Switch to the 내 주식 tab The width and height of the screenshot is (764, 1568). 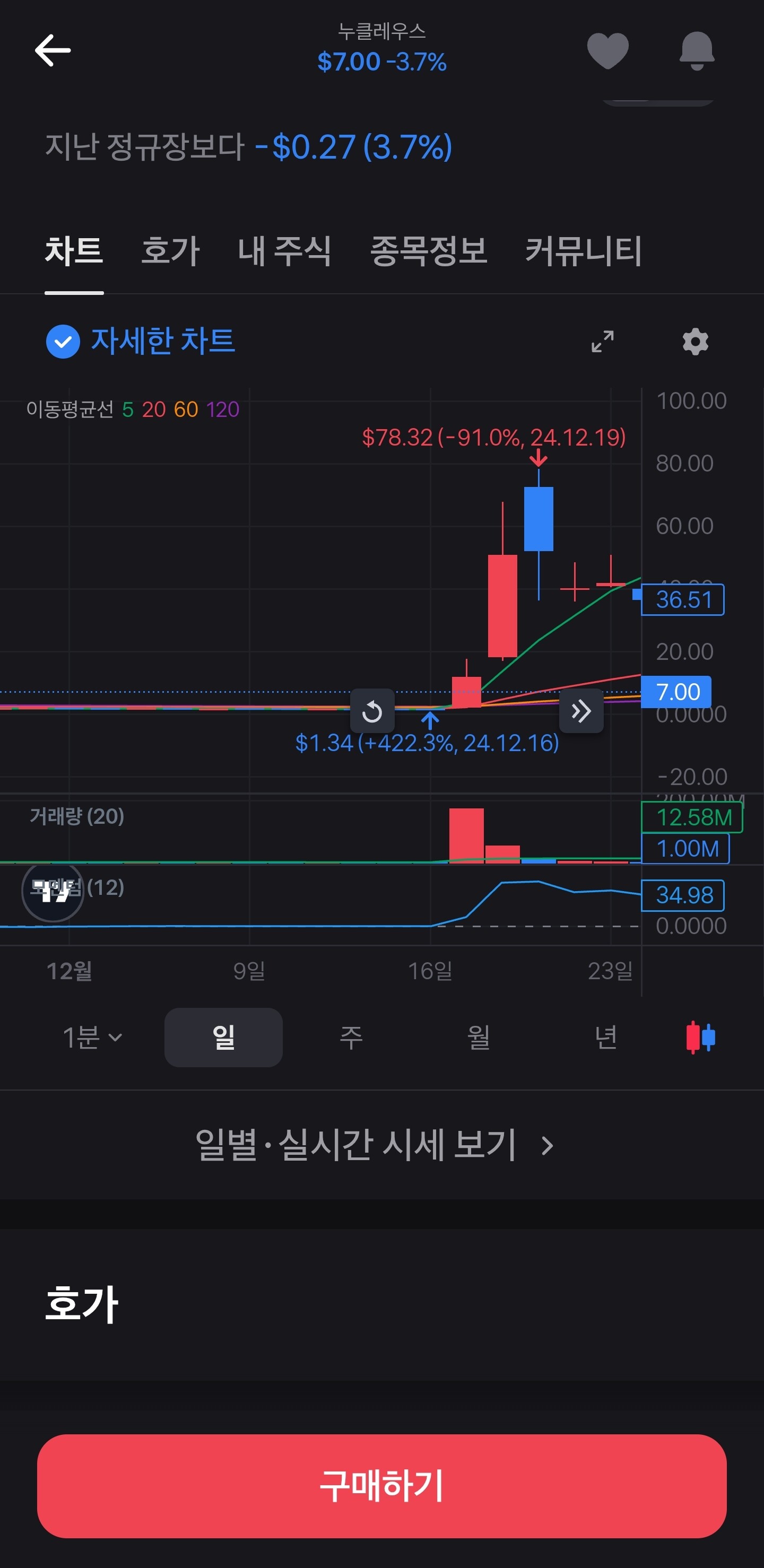(x=284, y=251)
